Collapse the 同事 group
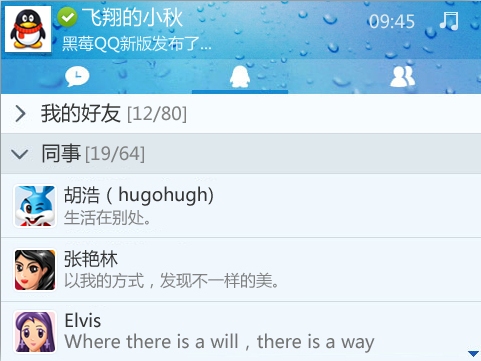Screen dimensions: 481x361 coord(241,154)
